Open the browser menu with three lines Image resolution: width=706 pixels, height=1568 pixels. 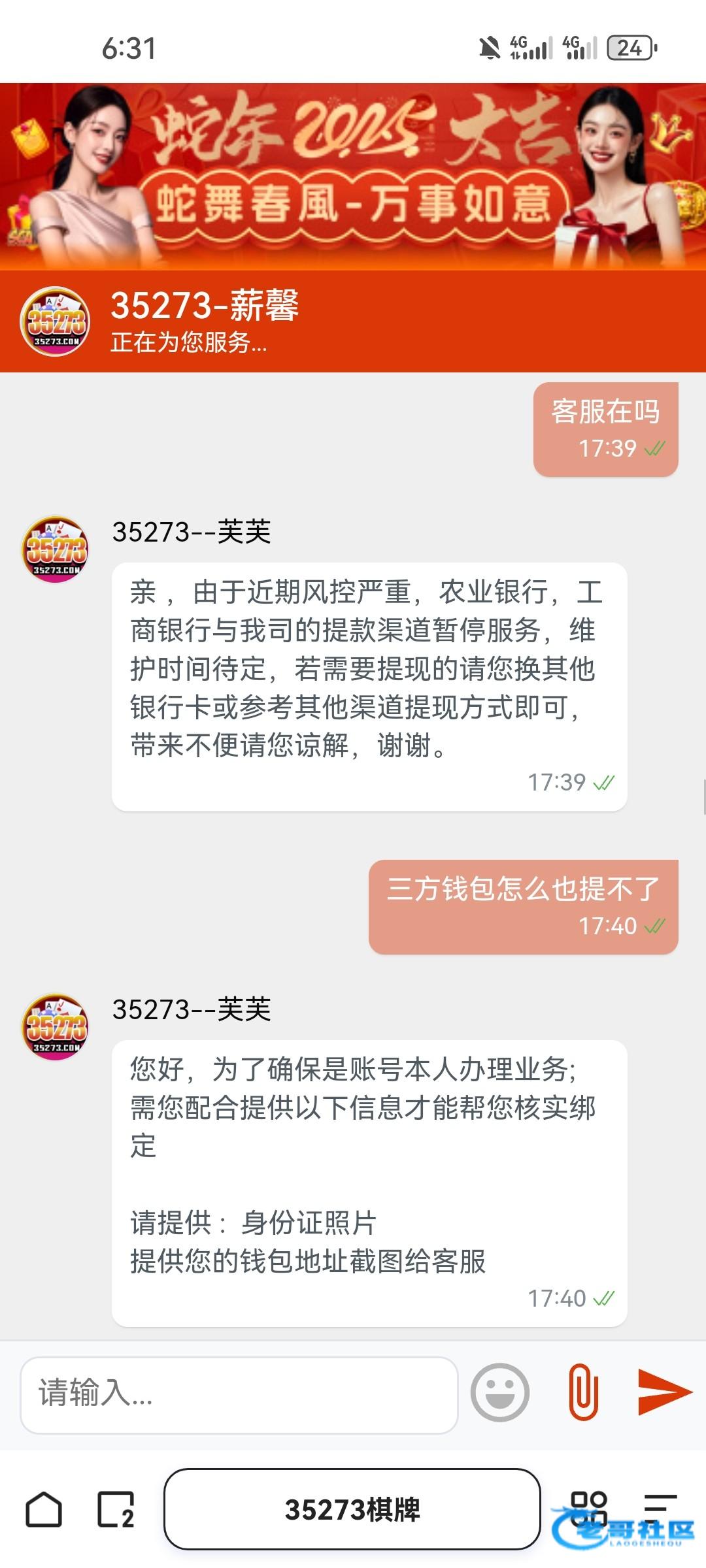coord(660,1510)
